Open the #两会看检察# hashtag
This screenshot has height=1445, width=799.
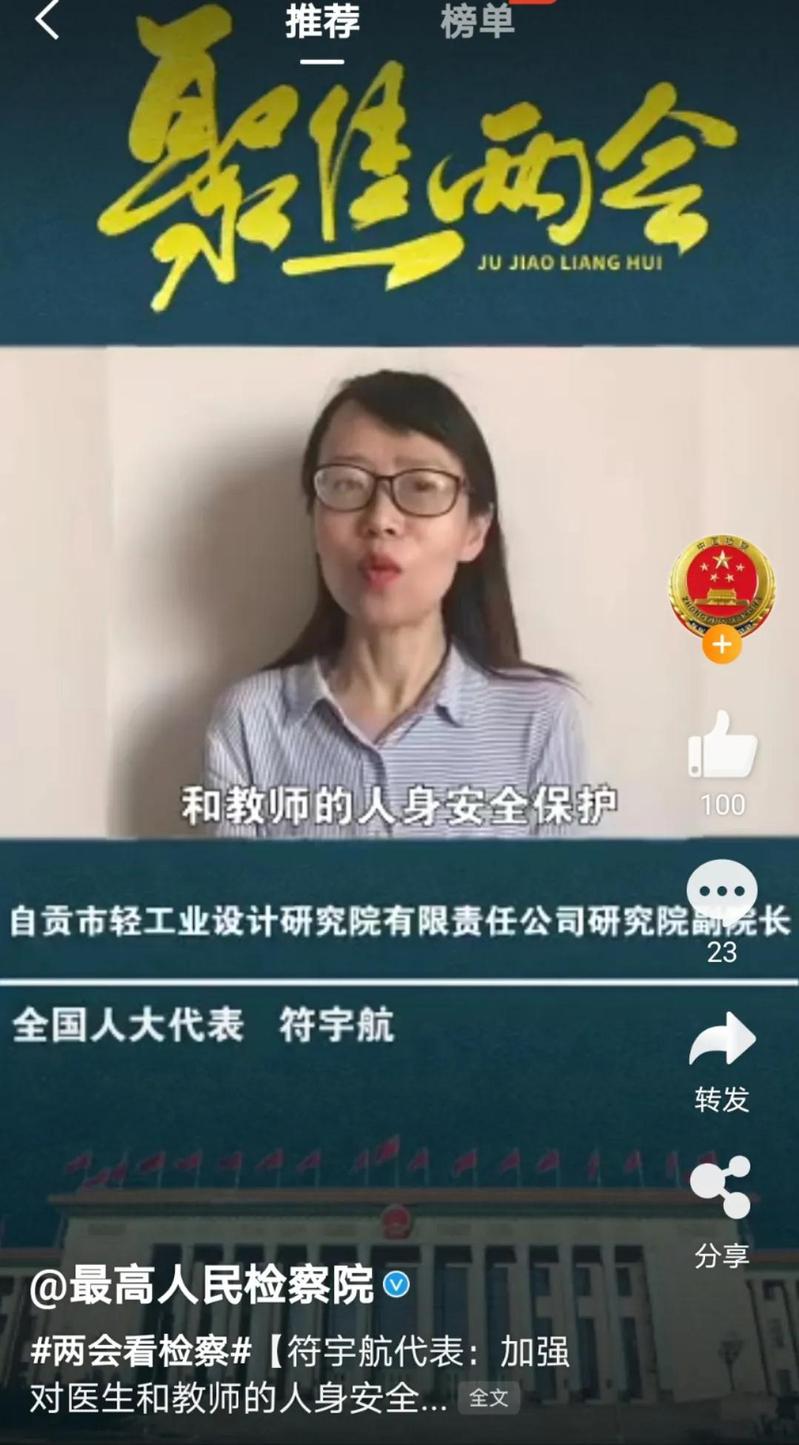pyautogui.click(x=140, y=1352)
